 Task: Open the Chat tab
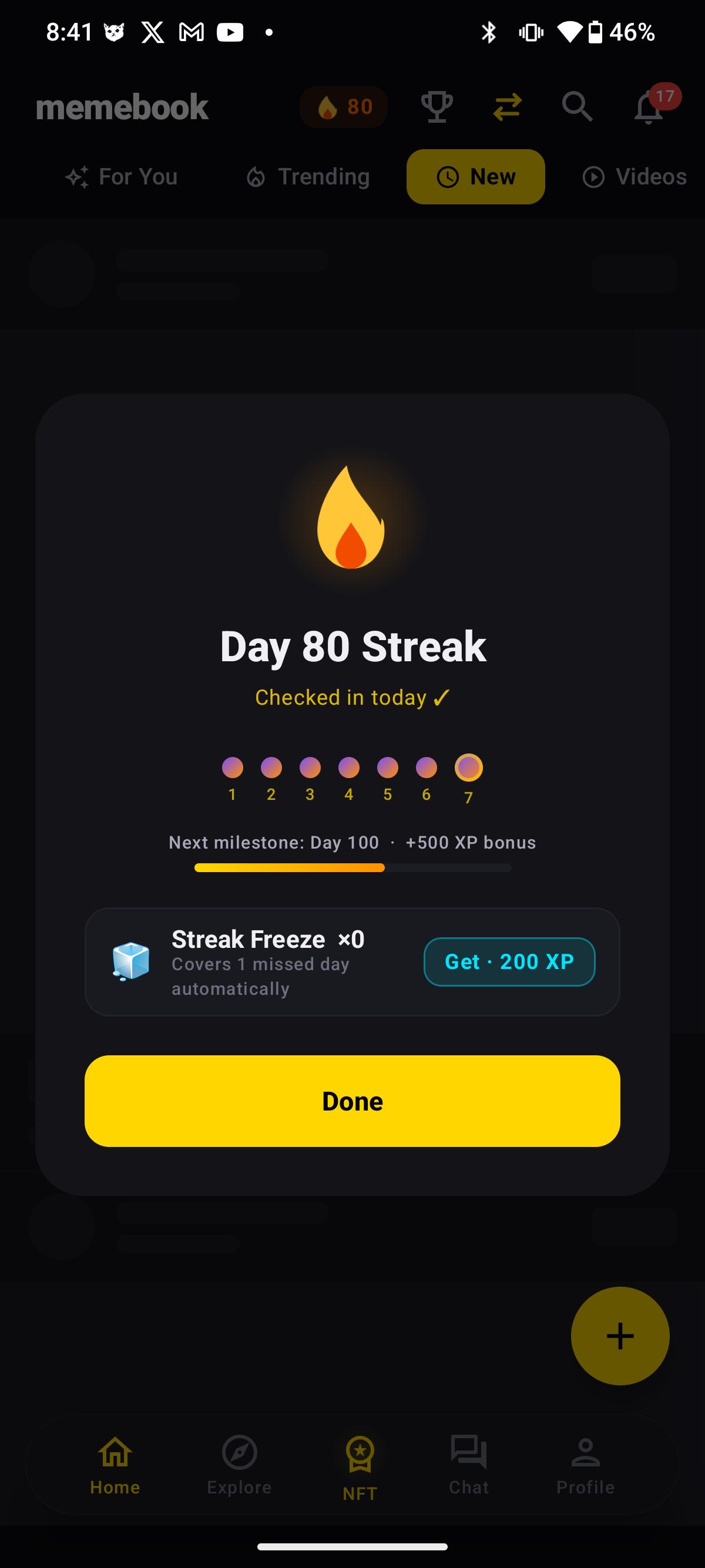pyautogui.click(x=469, y=1465)
